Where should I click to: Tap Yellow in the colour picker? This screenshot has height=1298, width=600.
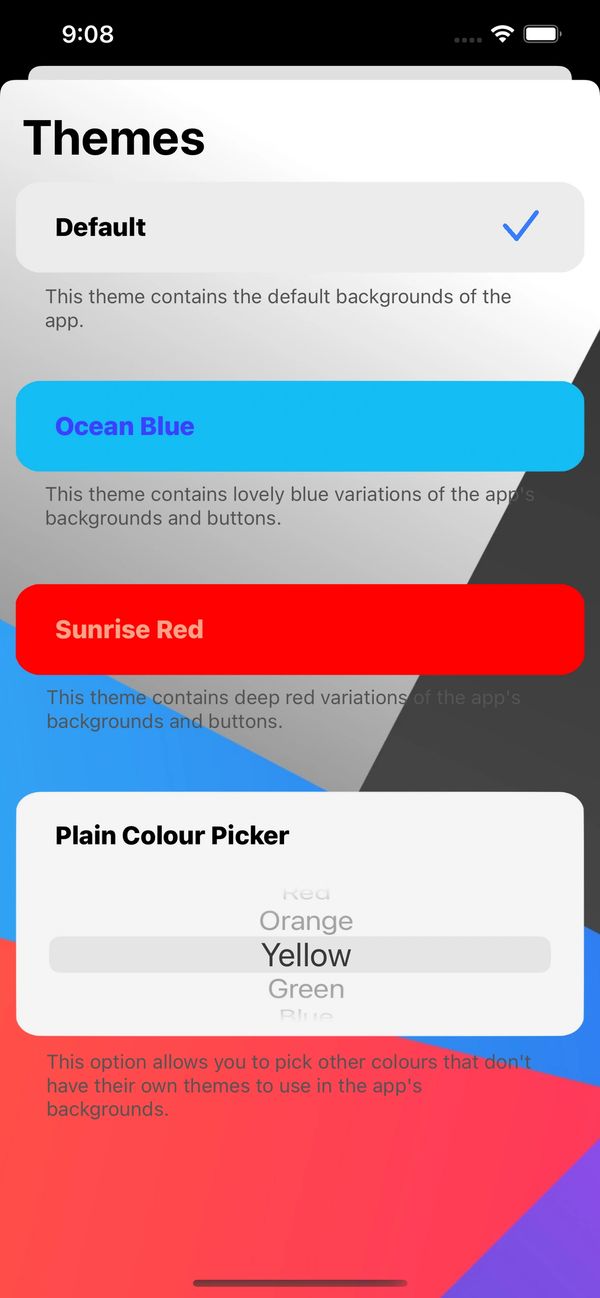click(x=306, y=955)
